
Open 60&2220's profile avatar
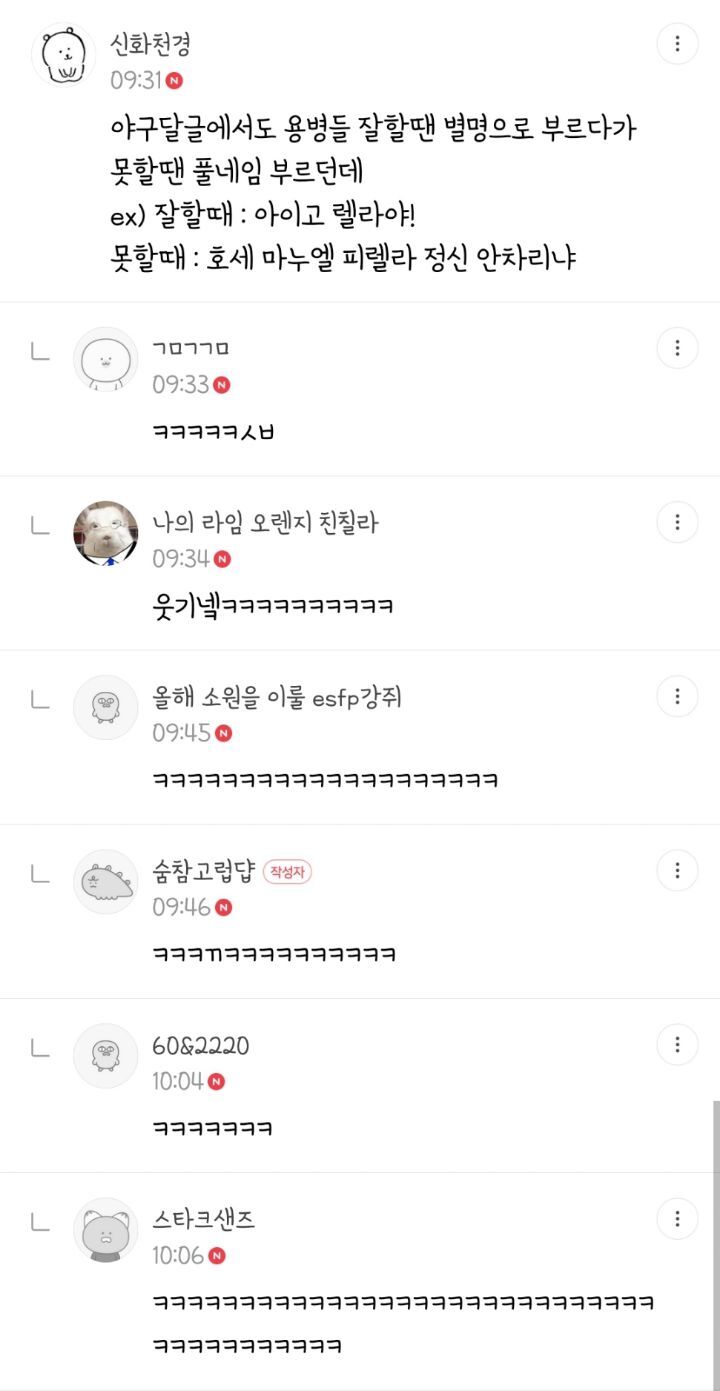[x=106, y=1055]
